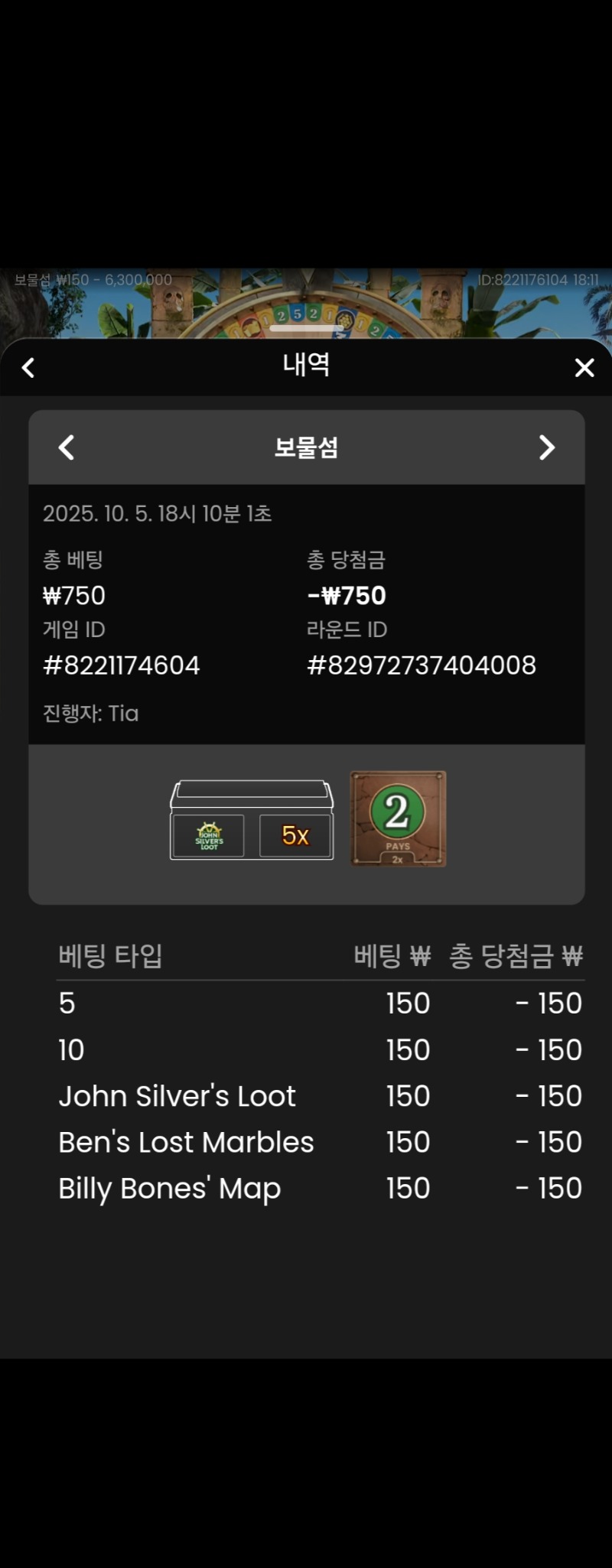The height and width of the screenshot is (1568, 612).
Task: Show the next 보물섬 game record
Action: click(x=546, y=447)
